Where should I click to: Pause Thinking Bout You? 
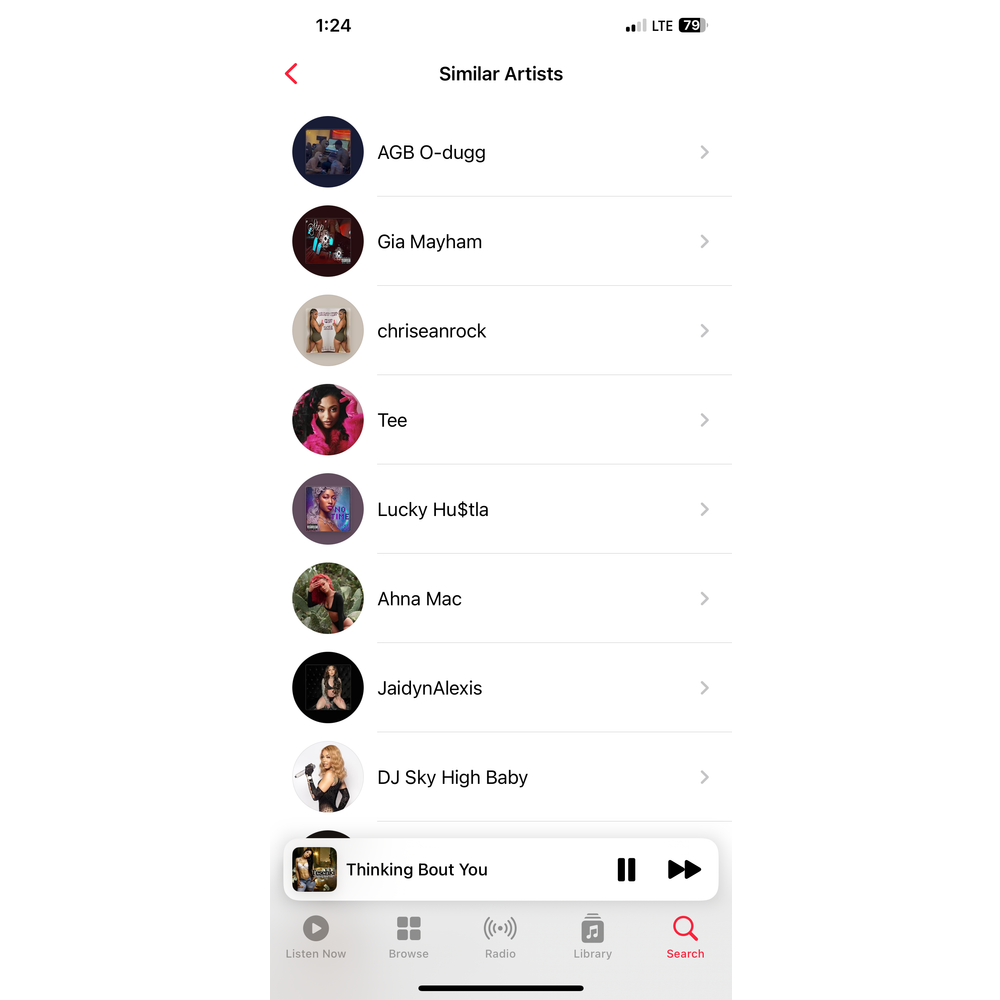point(626,870)
